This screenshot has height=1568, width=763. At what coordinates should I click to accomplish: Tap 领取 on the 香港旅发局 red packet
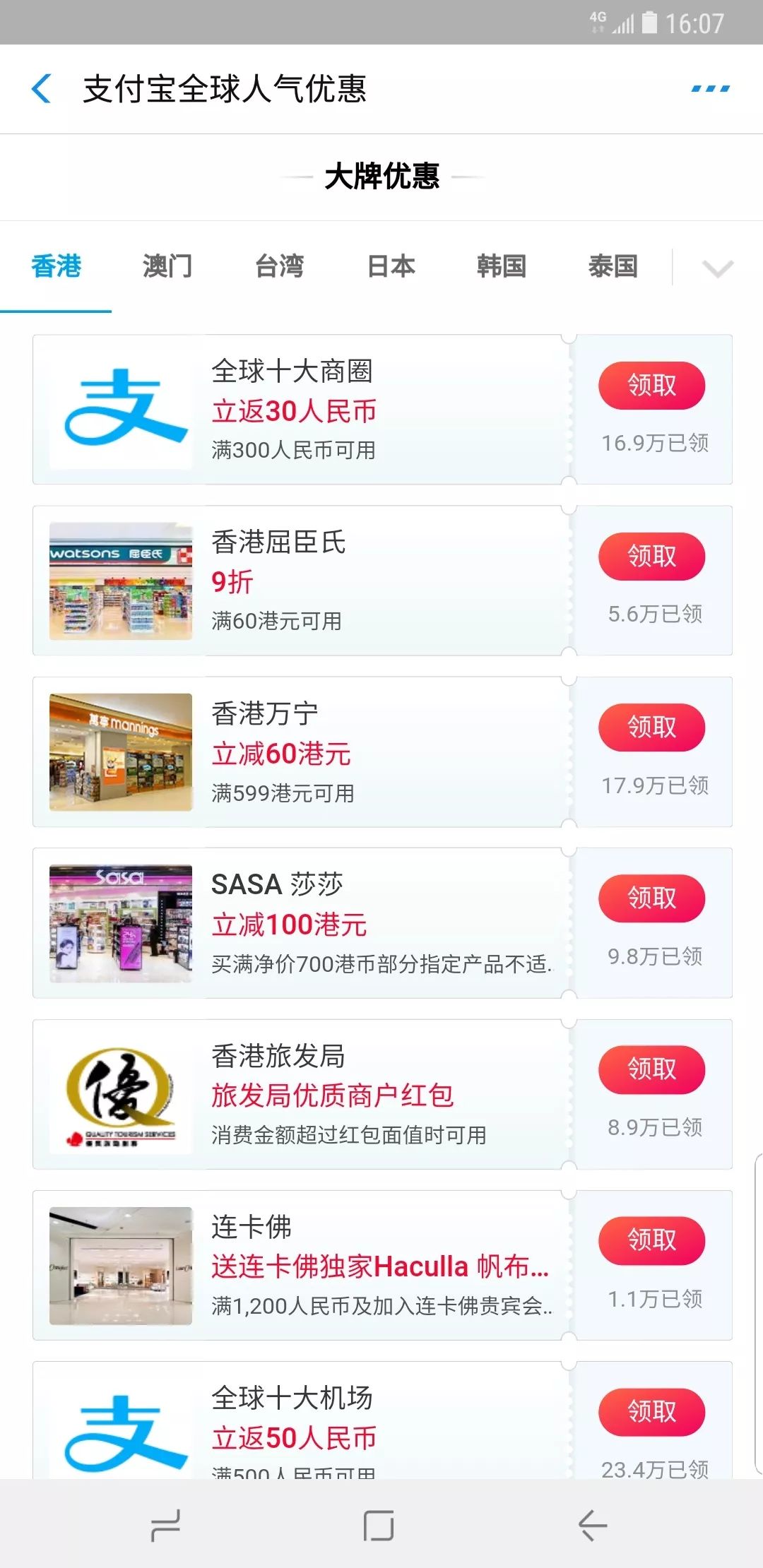(650, 1069)
